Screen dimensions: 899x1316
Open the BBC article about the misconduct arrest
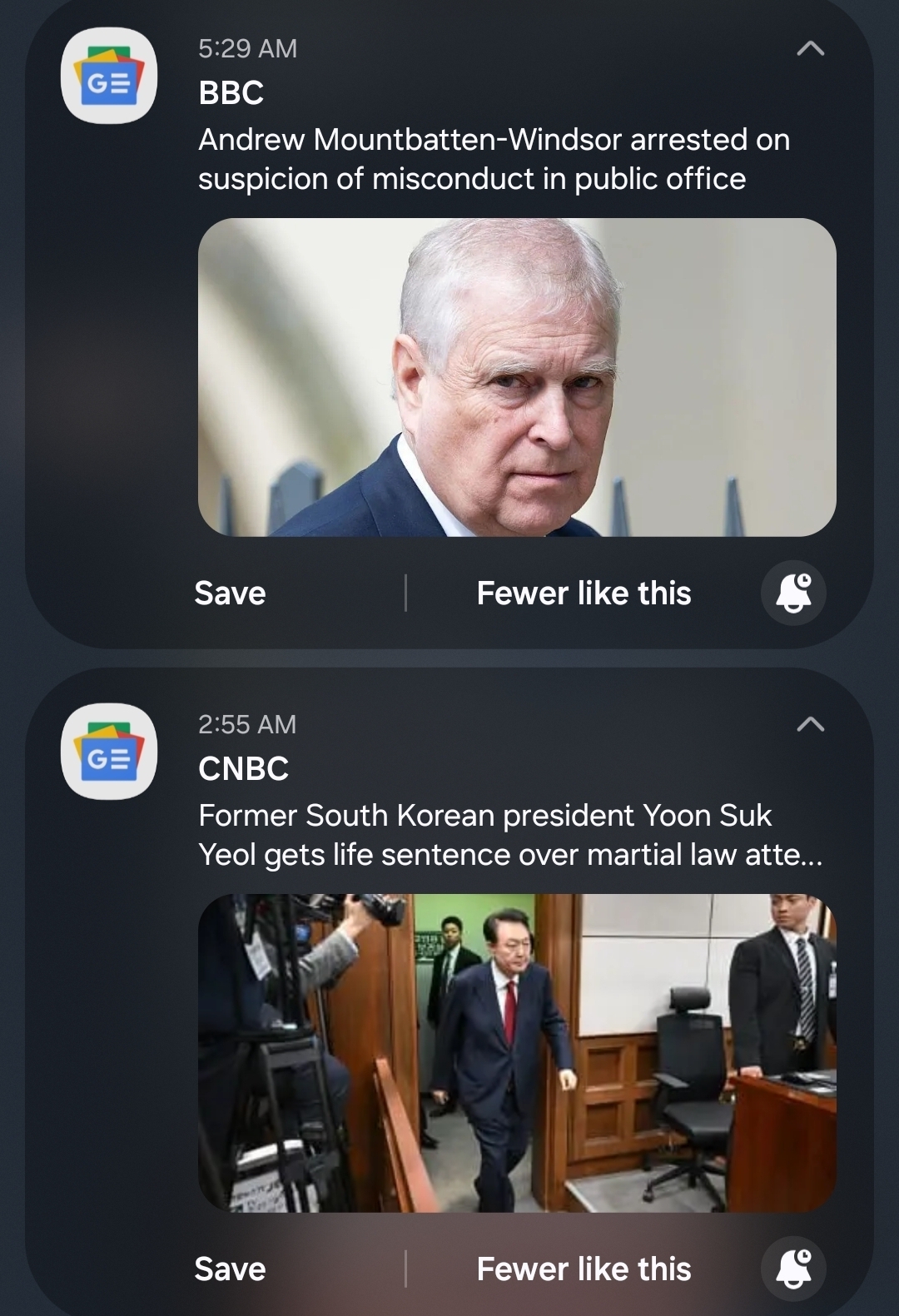(493, 159)
